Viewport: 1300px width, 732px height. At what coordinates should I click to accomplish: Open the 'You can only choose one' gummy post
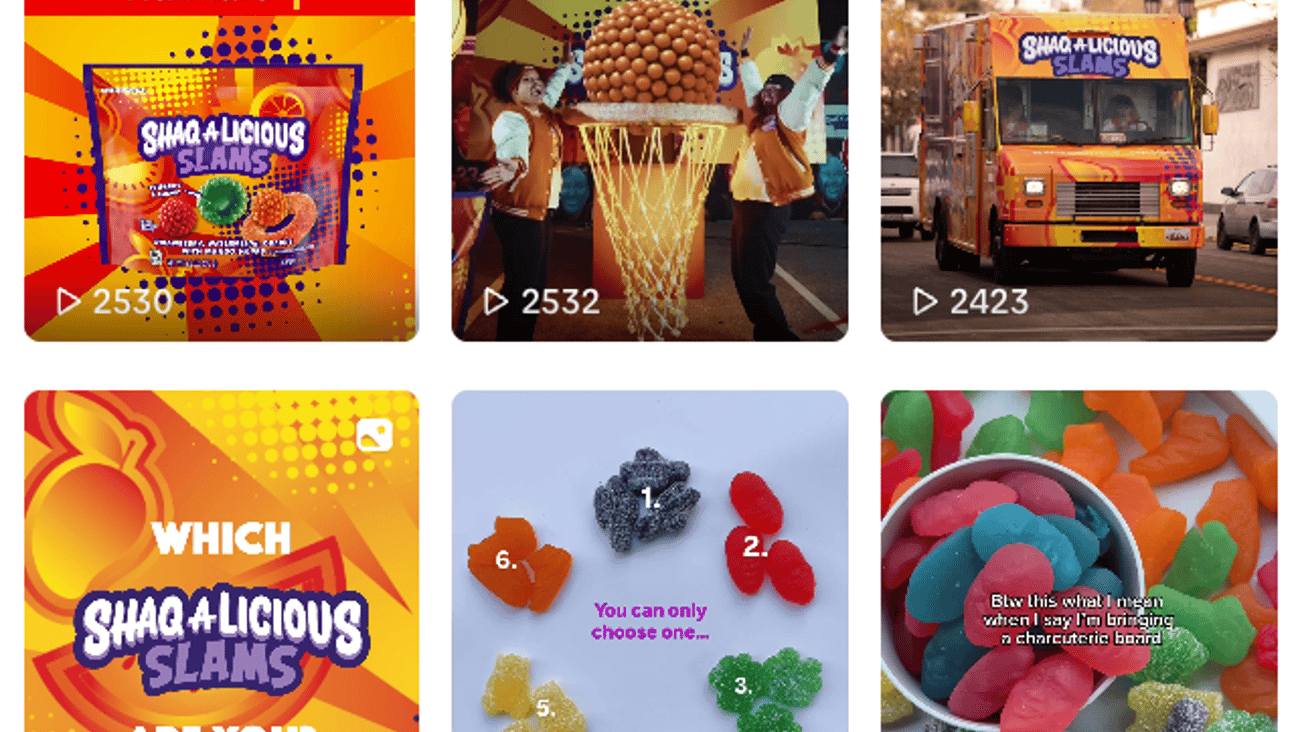tap(649, 560)
